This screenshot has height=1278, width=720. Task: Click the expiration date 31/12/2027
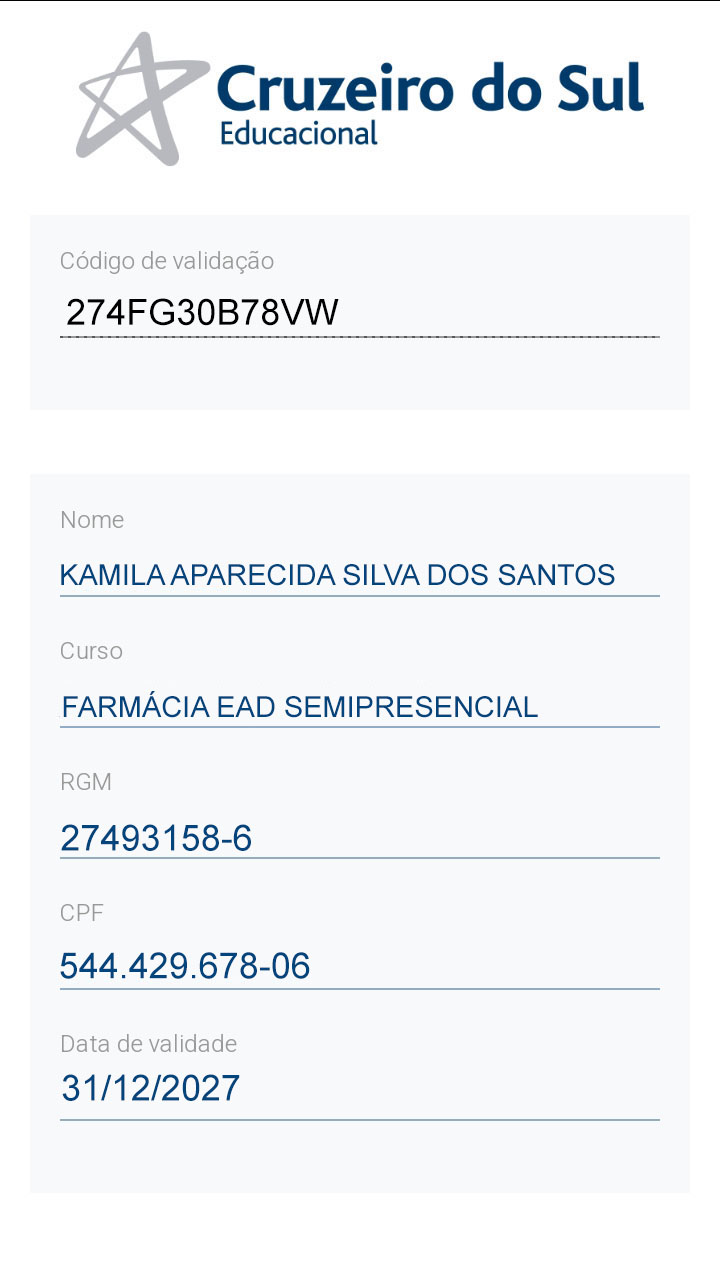(150, 1088)
